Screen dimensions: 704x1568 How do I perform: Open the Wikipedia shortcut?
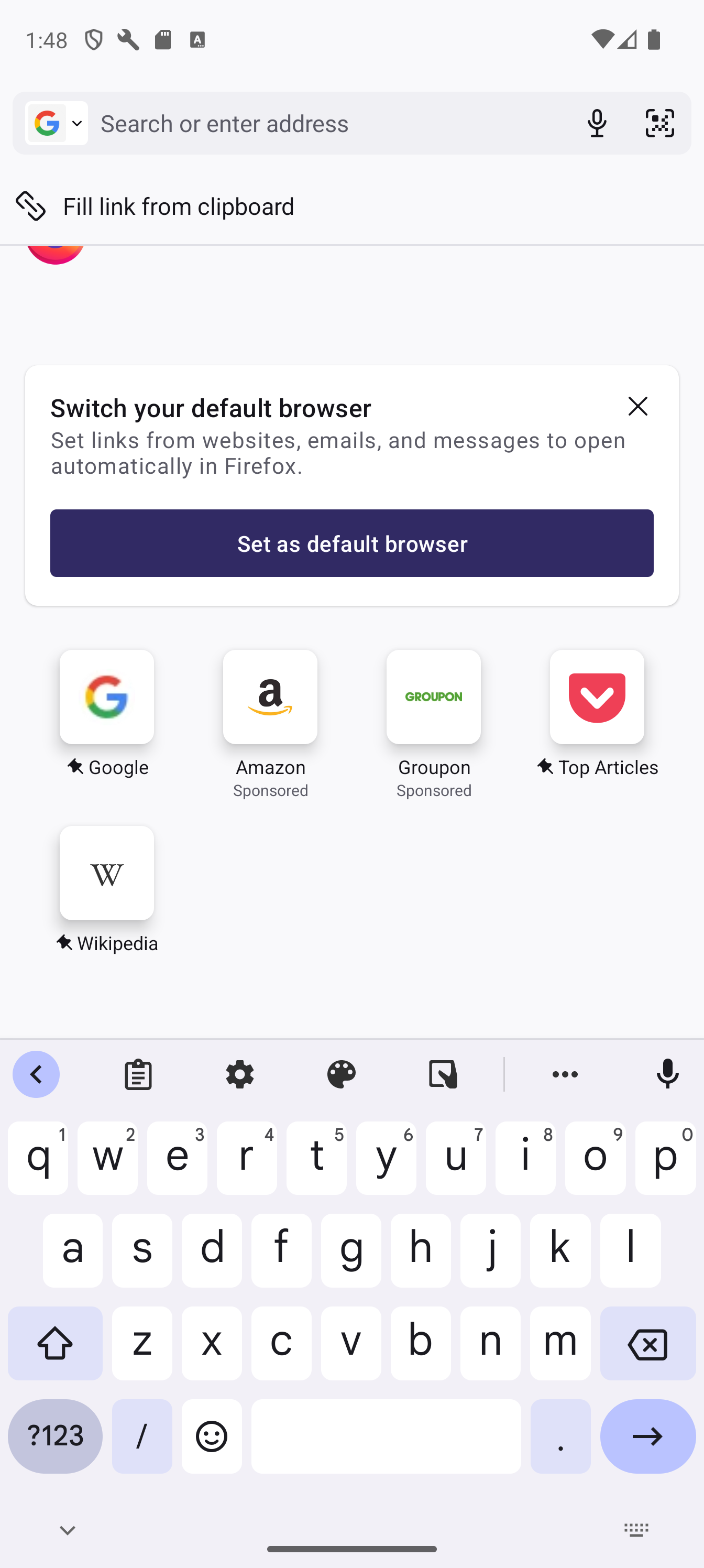(x=107, y=889)
